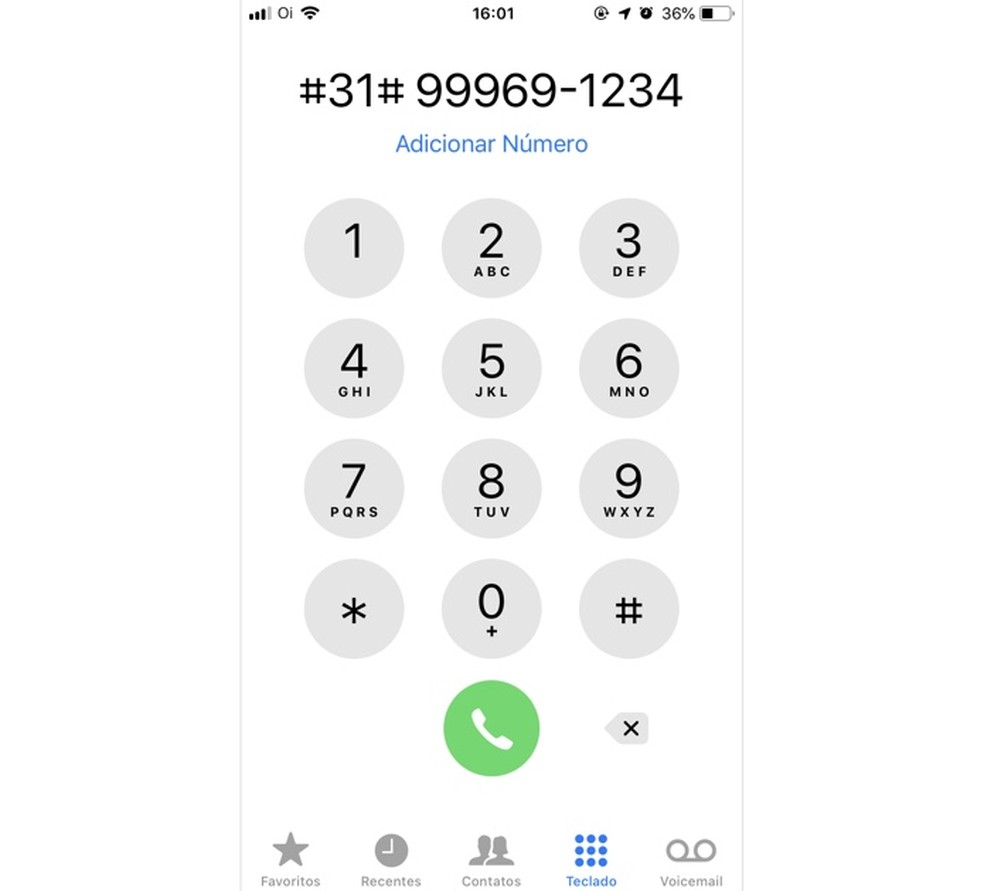984x891 pixels.
Task: Select the Teclado tab
Action: click(x=591, y=860)
